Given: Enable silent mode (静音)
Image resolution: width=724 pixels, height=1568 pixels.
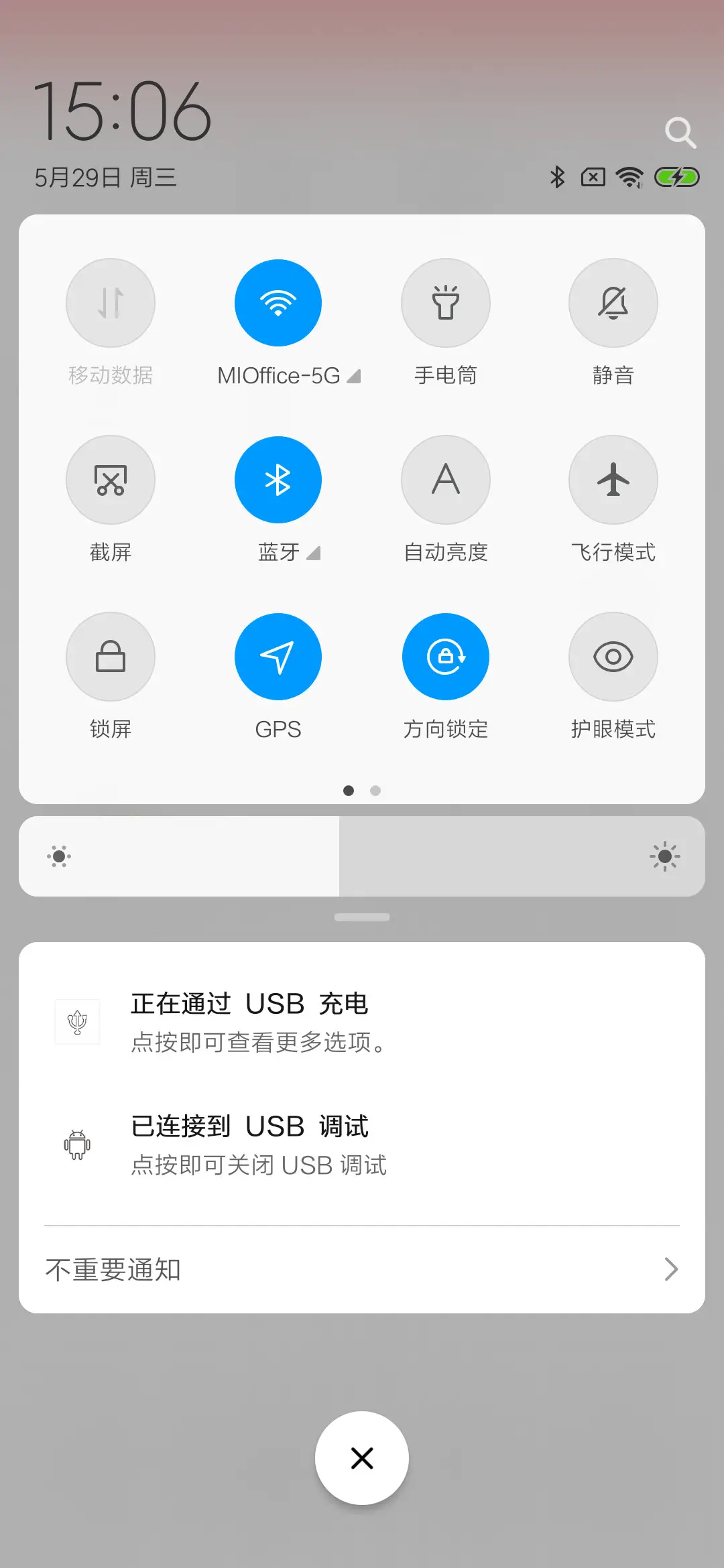Looking at the screenshot, I should click(613, 302).
